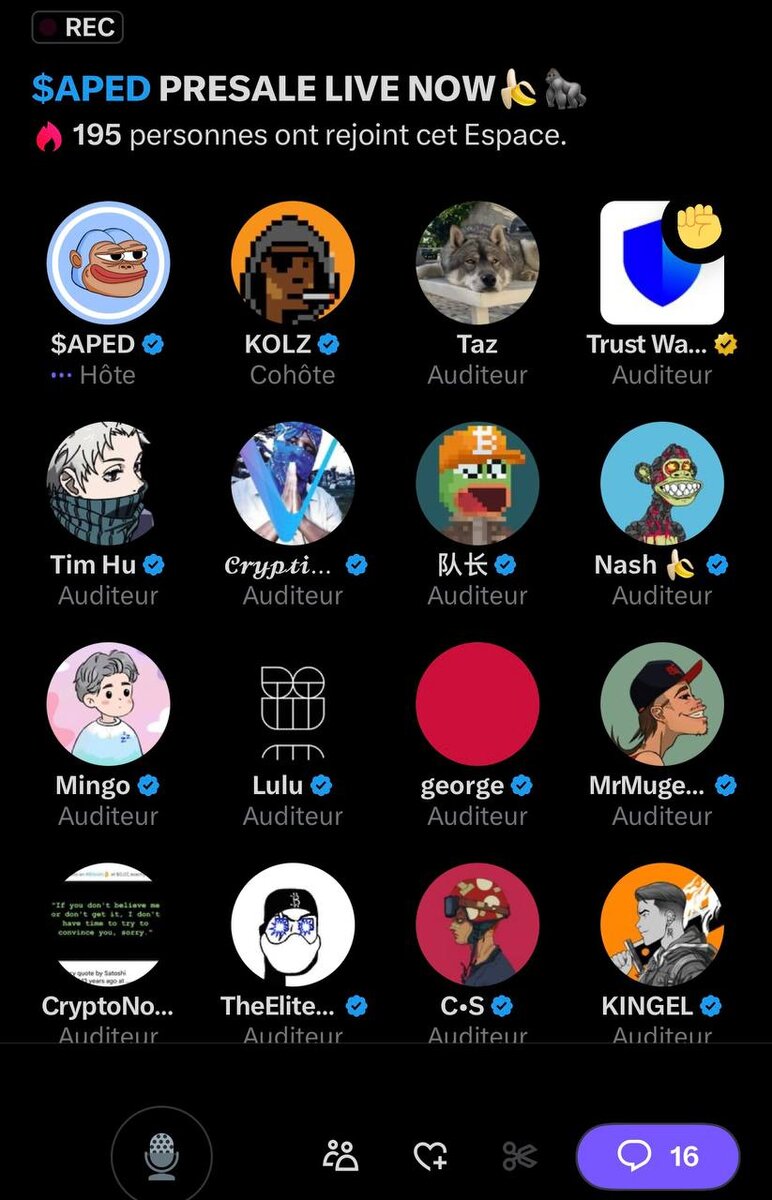
Task: Open Nash's listener avatar
Action: pos(661,483)
